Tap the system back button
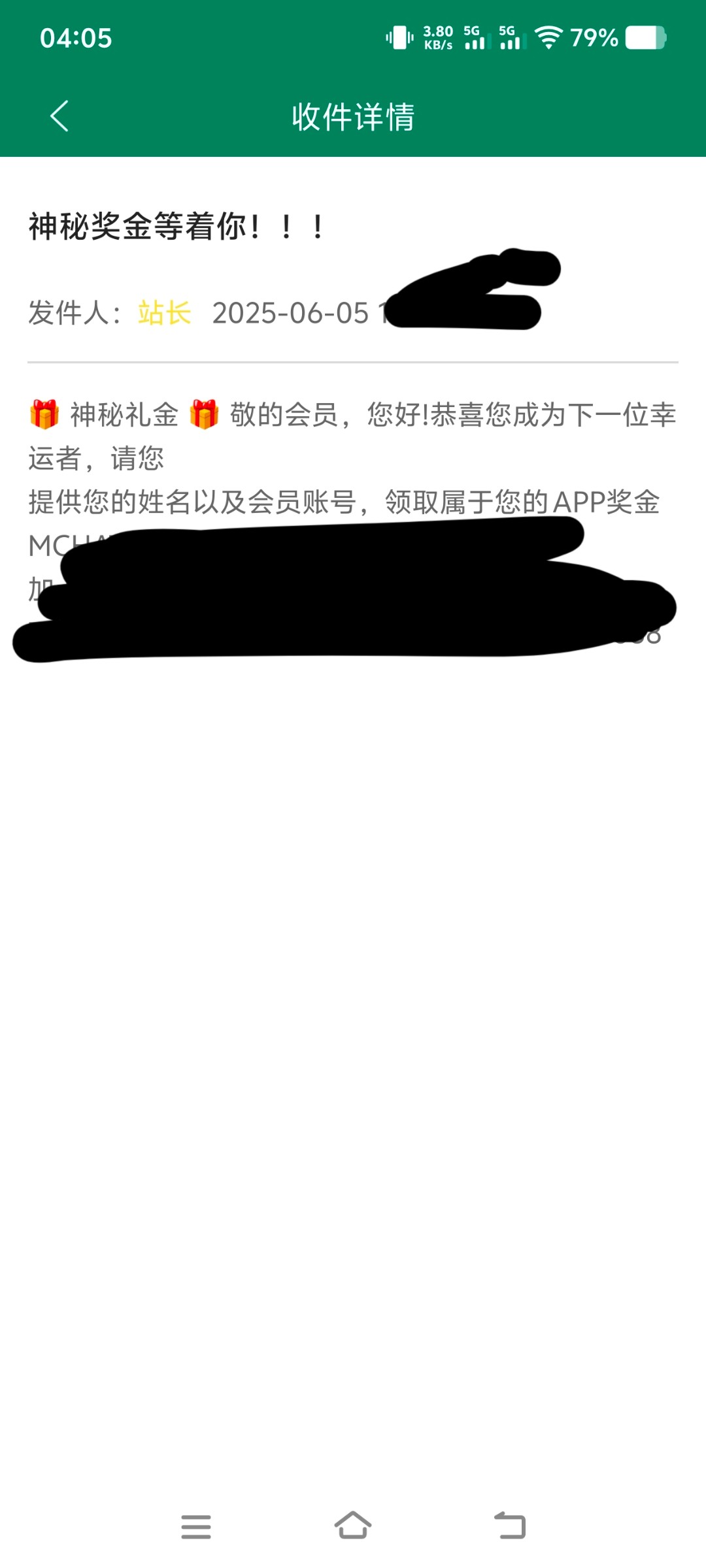Viewport: 706px width, 1568px height. point(510,1526)
